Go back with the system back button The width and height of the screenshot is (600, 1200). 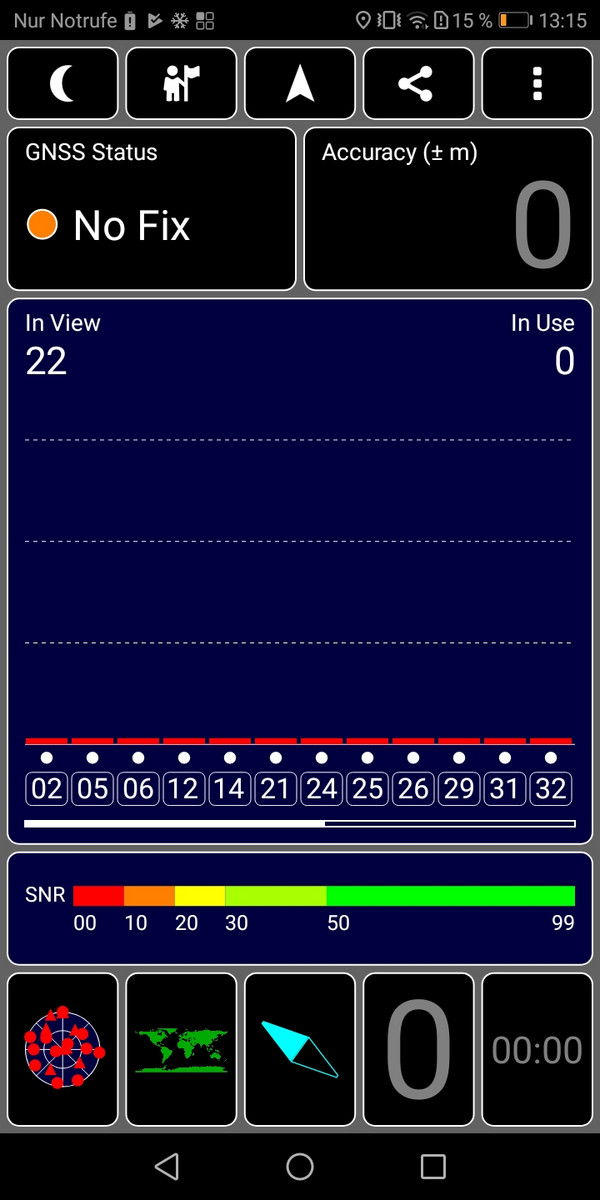[167, 1166]
